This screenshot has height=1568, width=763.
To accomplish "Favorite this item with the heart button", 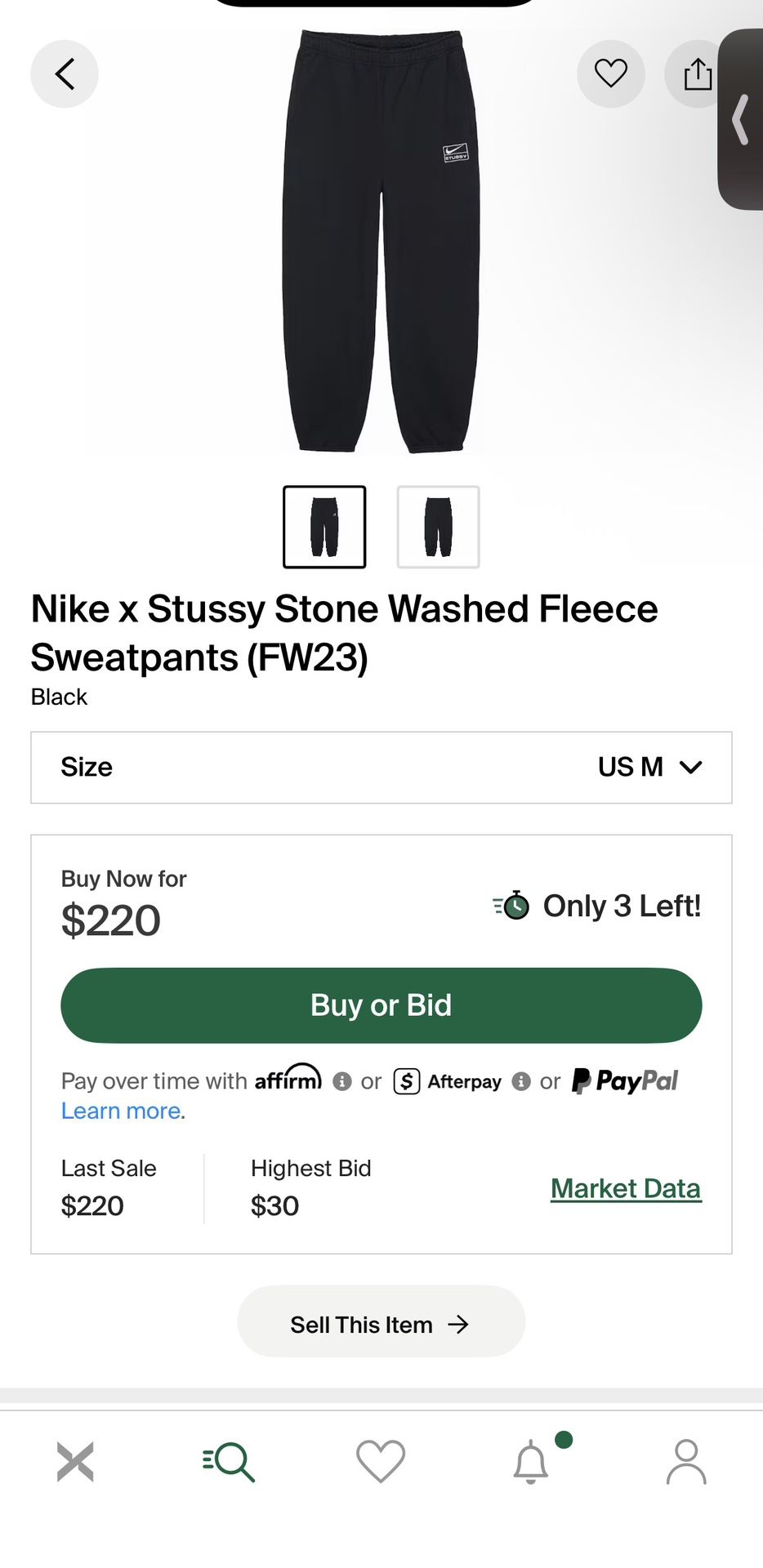I will coord(610,73).
